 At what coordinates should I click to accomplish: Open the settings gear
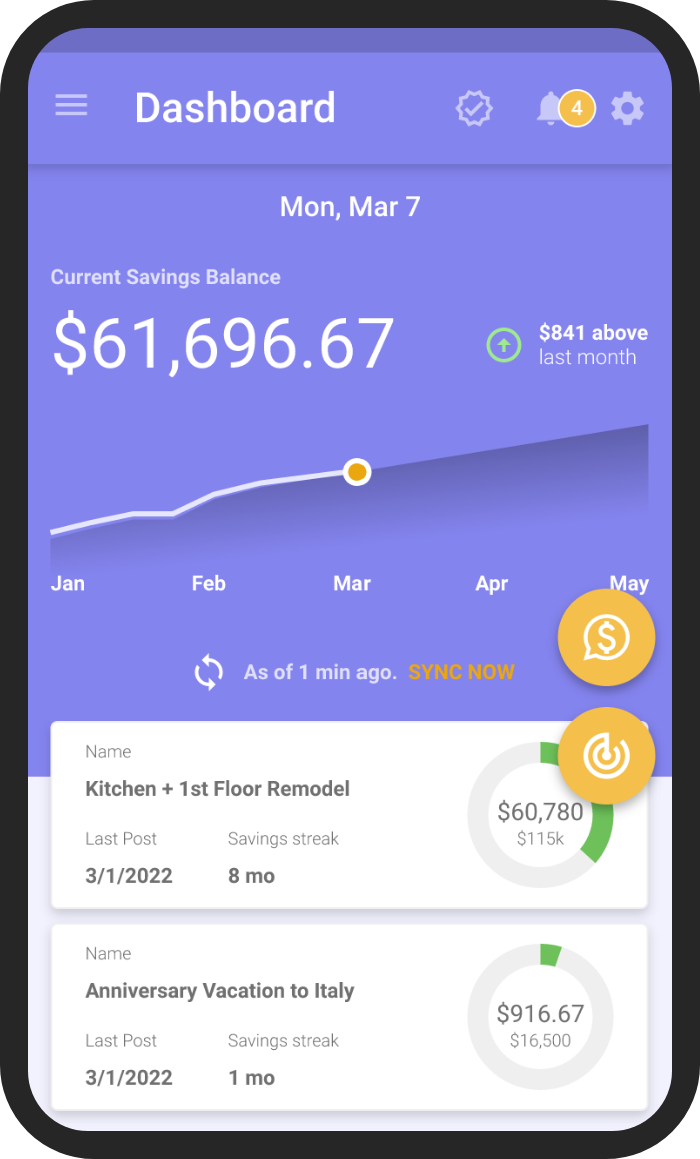(x=627, y=109)
